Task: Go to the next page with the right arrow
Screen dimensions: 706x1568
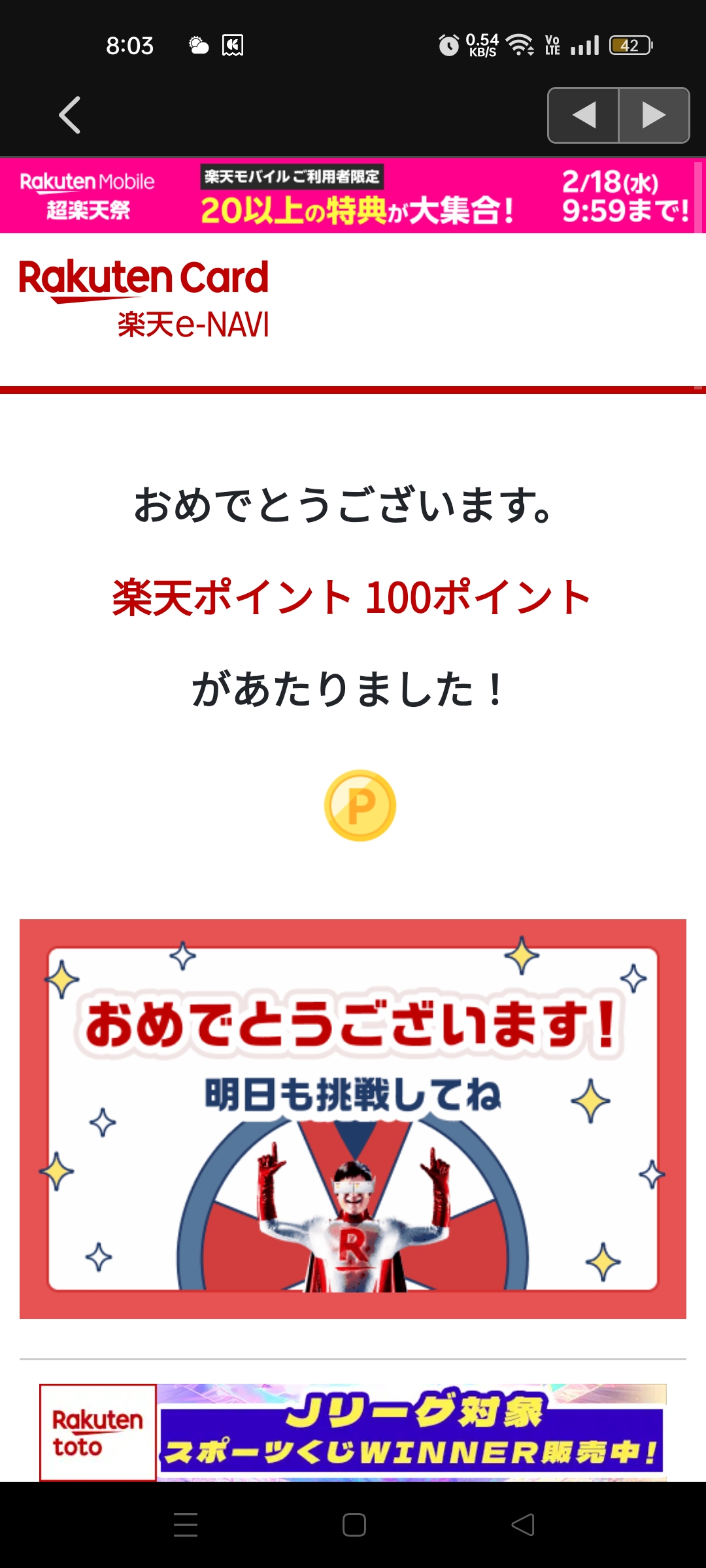Action: [654, 116]
